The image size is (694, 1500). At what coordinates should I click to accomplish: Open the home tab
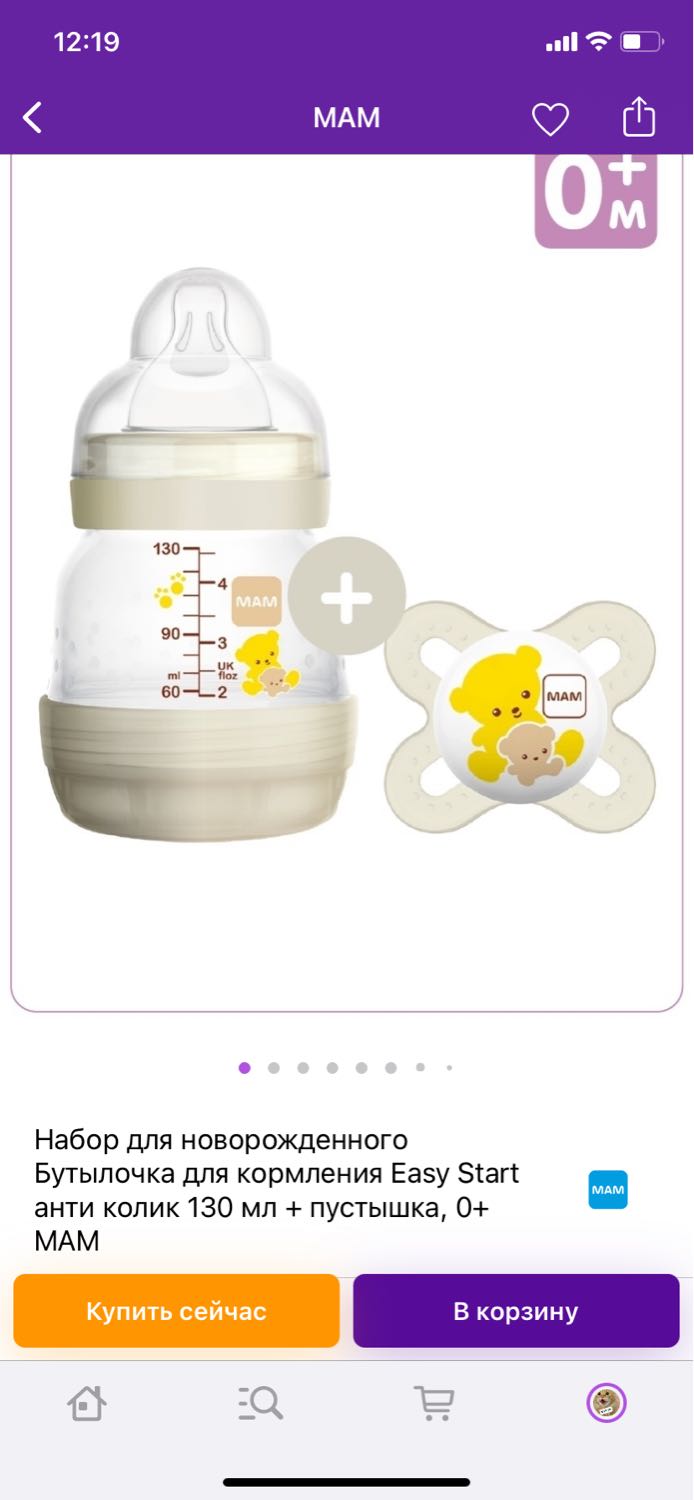[x=87, y=1403]
